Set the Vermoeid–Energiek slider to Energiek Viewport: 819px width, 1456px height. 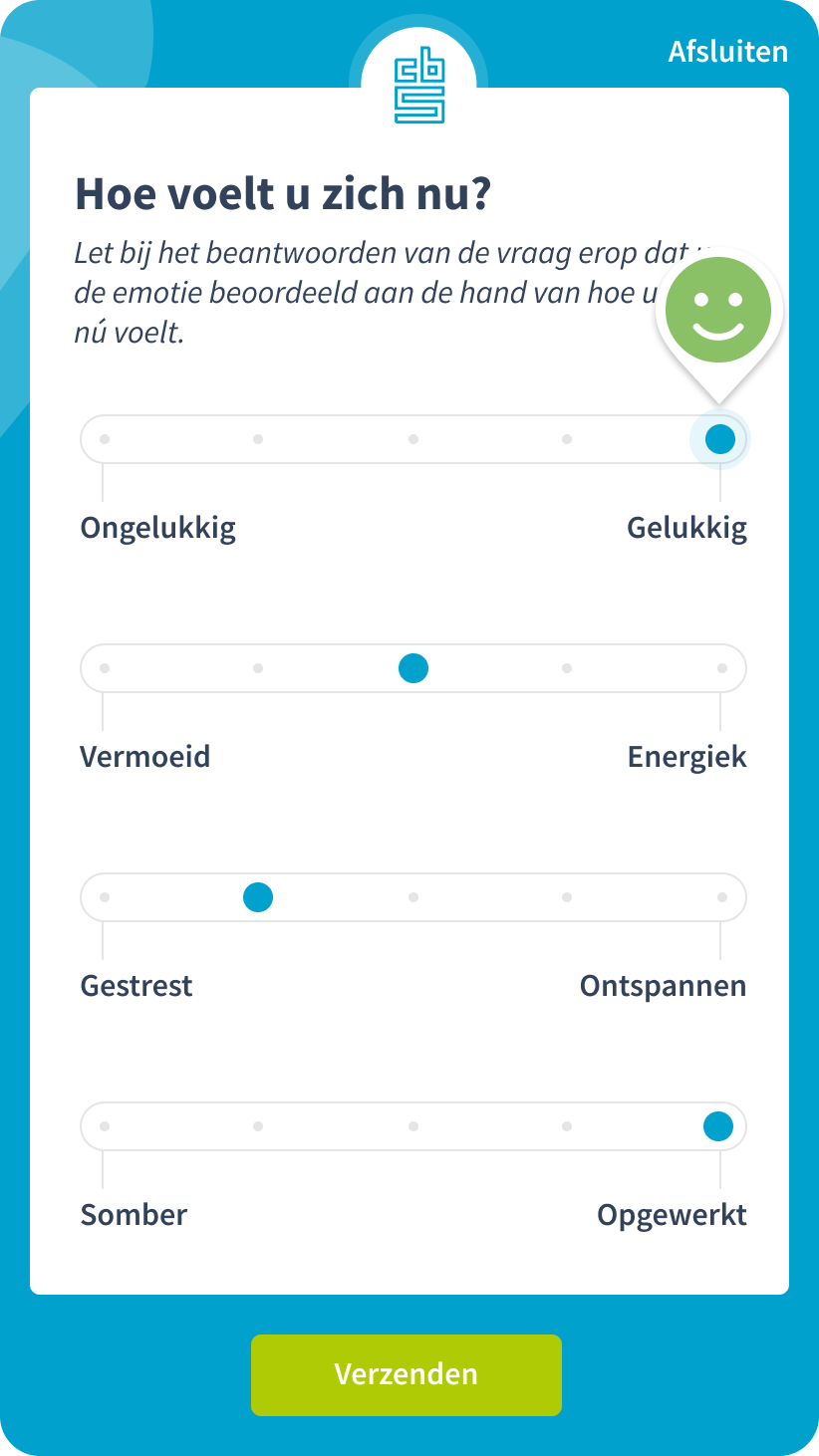(x=721, y=668)
